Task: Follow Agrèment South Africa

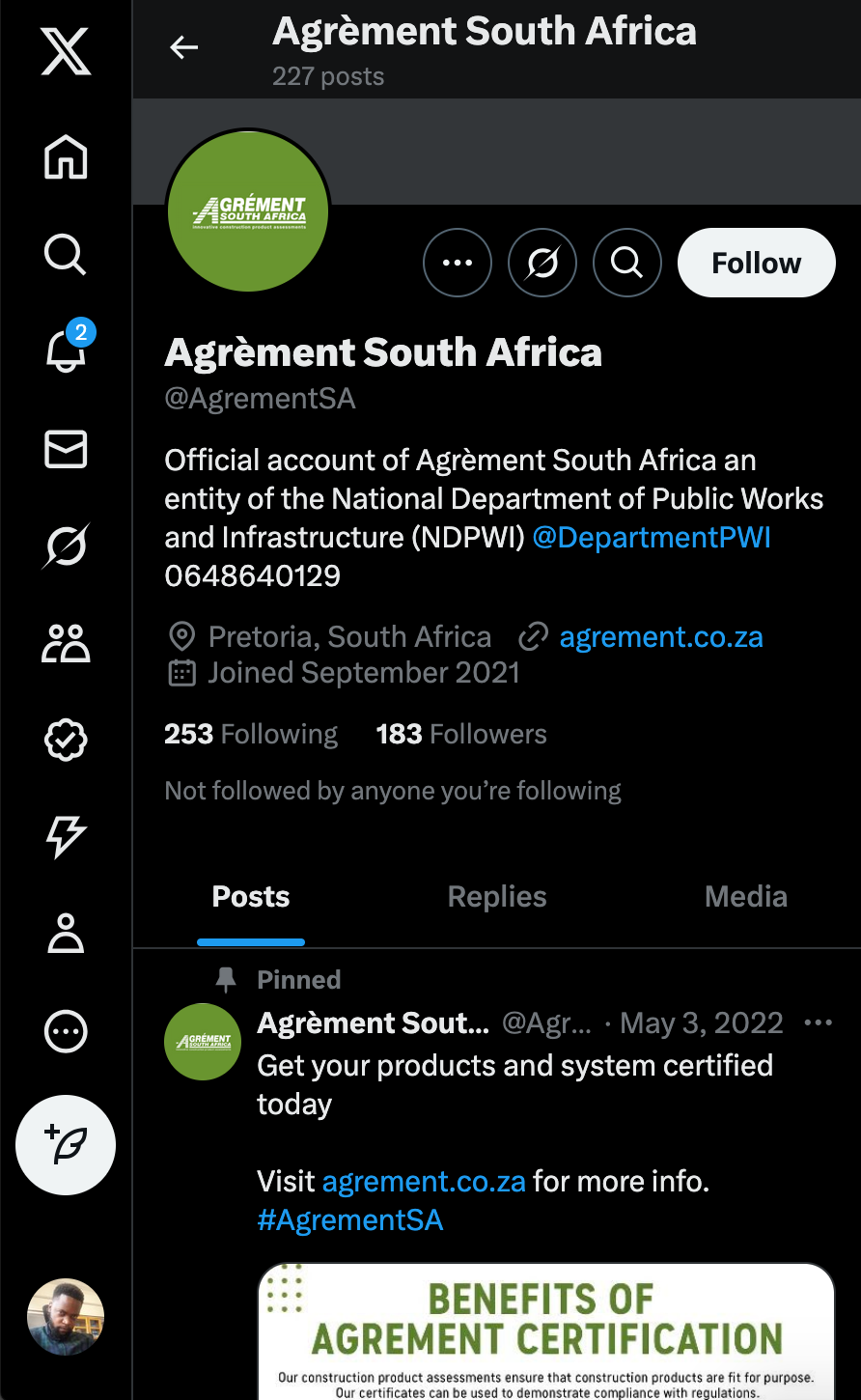Action: (756, 263)
